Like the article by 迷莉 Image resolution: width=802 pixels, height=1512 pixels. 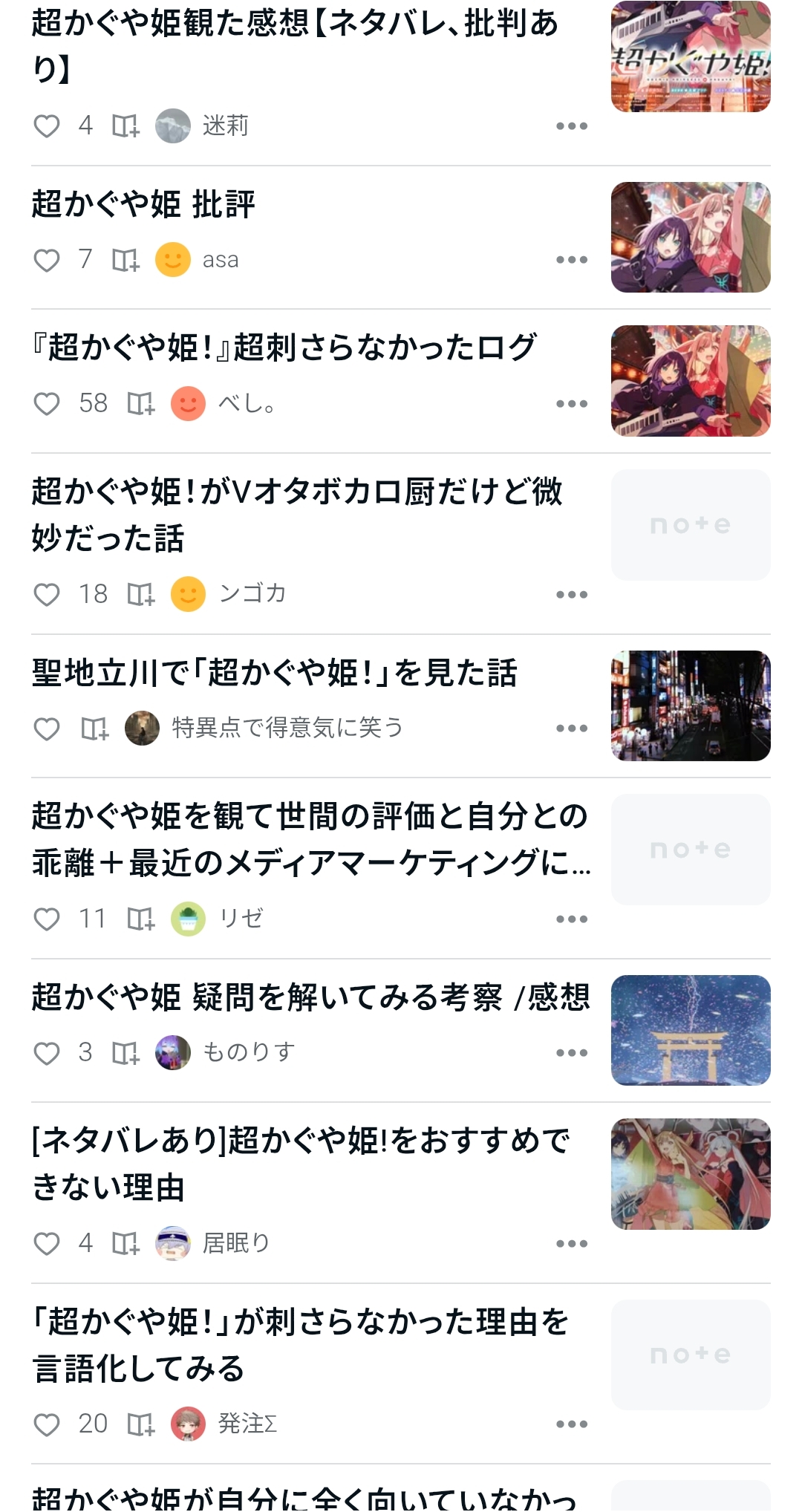pyautogui.click(x=47, y=126)
